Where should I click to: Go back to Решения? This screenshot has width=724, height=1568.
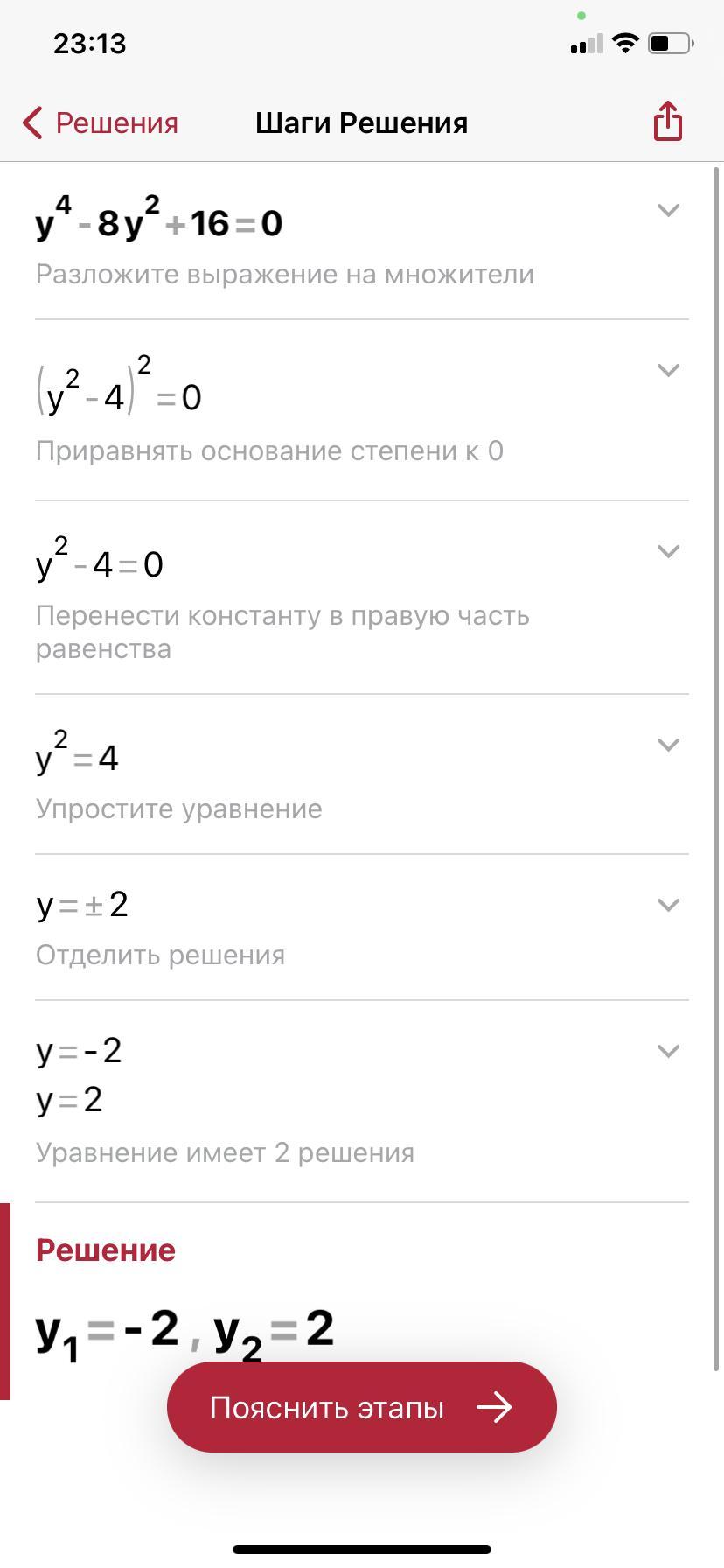[100, 123]
